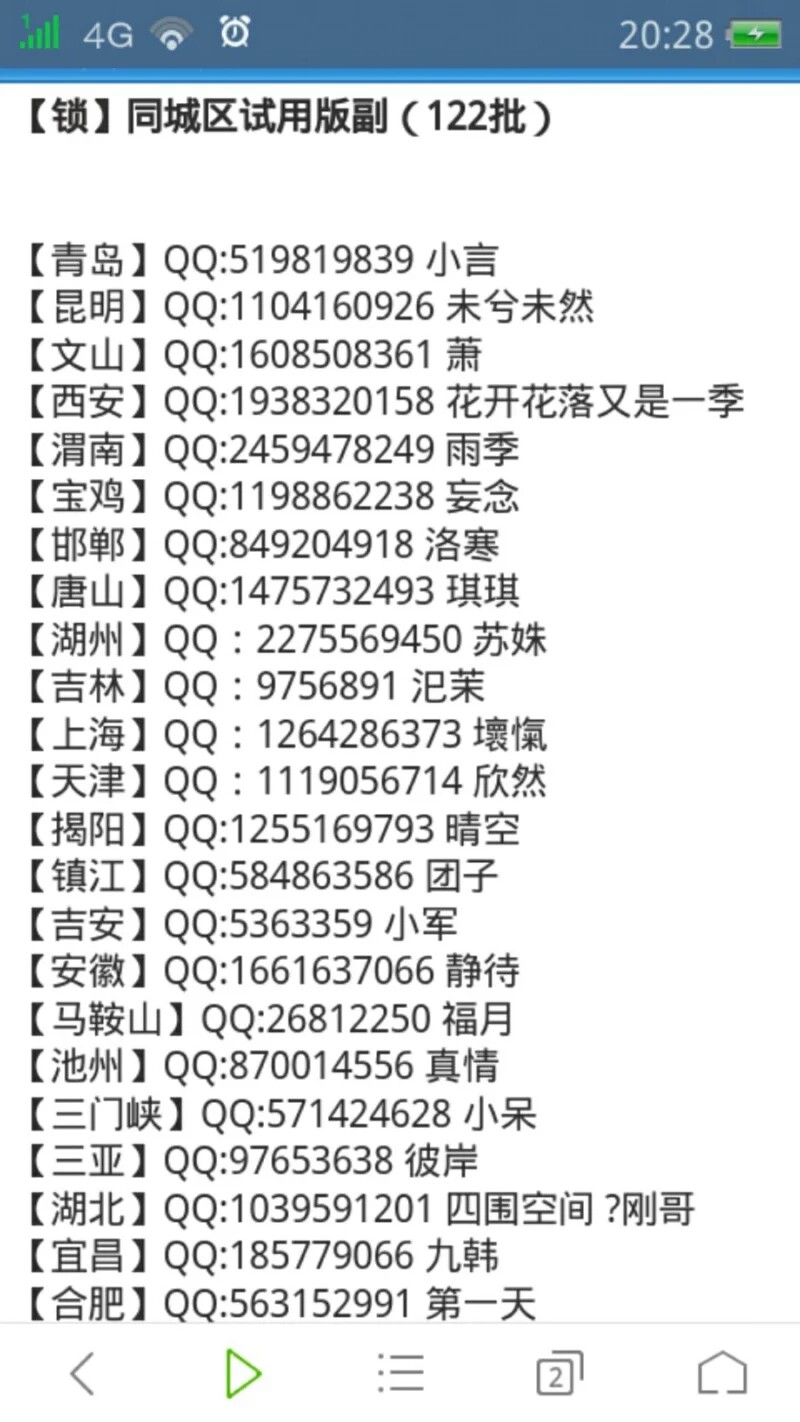Open the browser menu list
800x1422 pixels.
(x=401, y=1373)
